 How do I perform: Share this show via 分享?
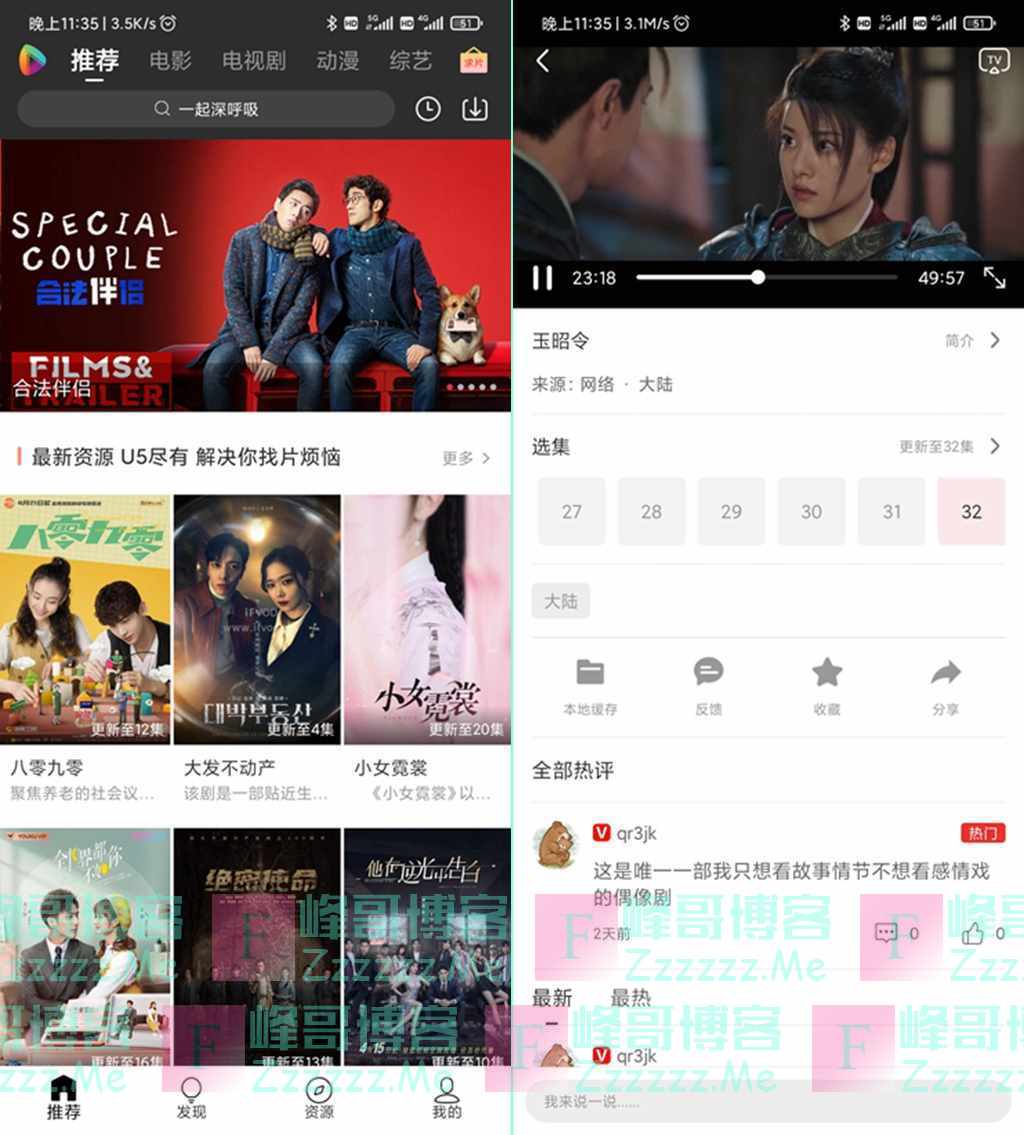(945, 686)
